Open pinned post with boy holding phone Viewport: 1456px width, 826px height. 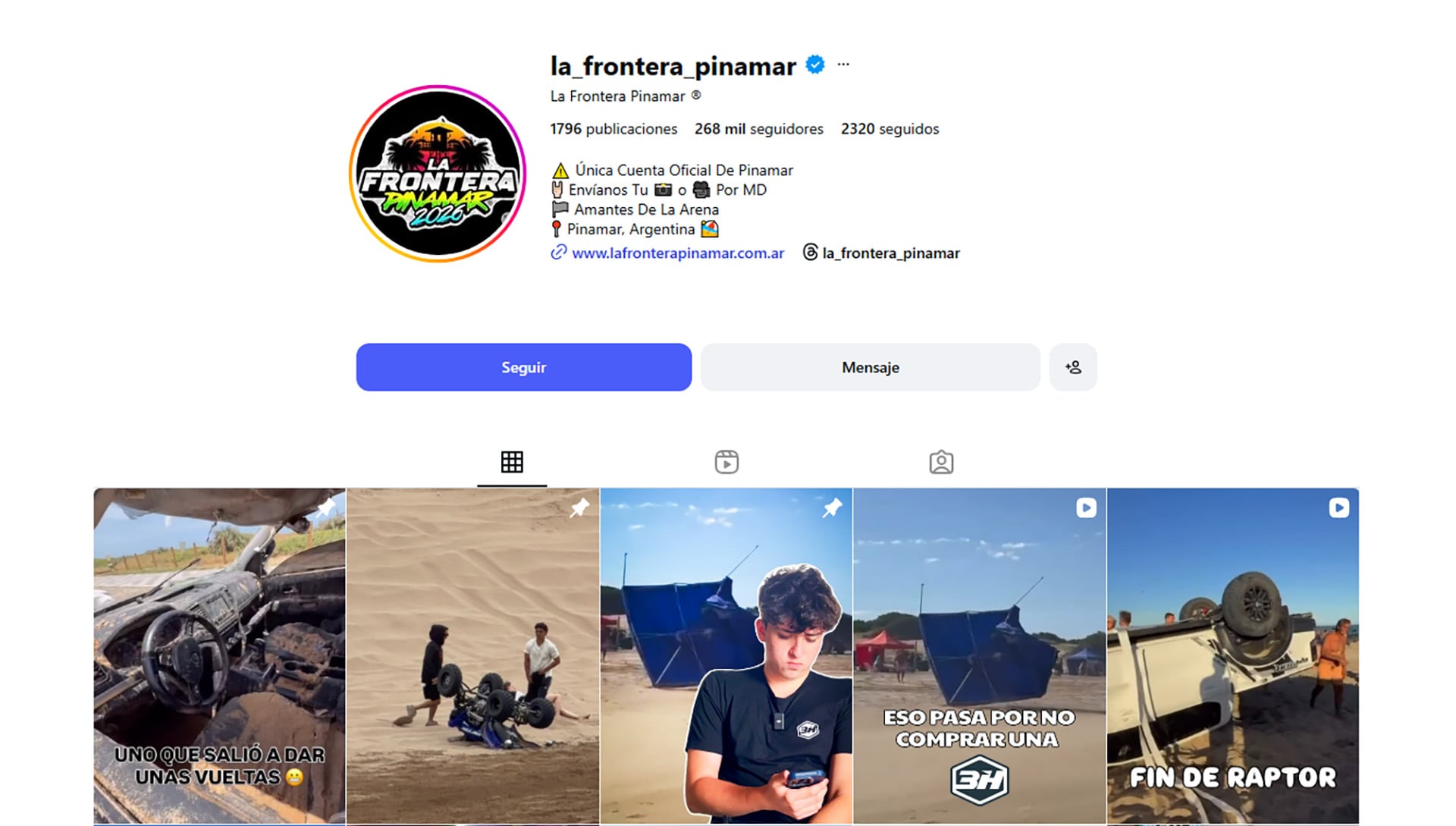point(726,655)
